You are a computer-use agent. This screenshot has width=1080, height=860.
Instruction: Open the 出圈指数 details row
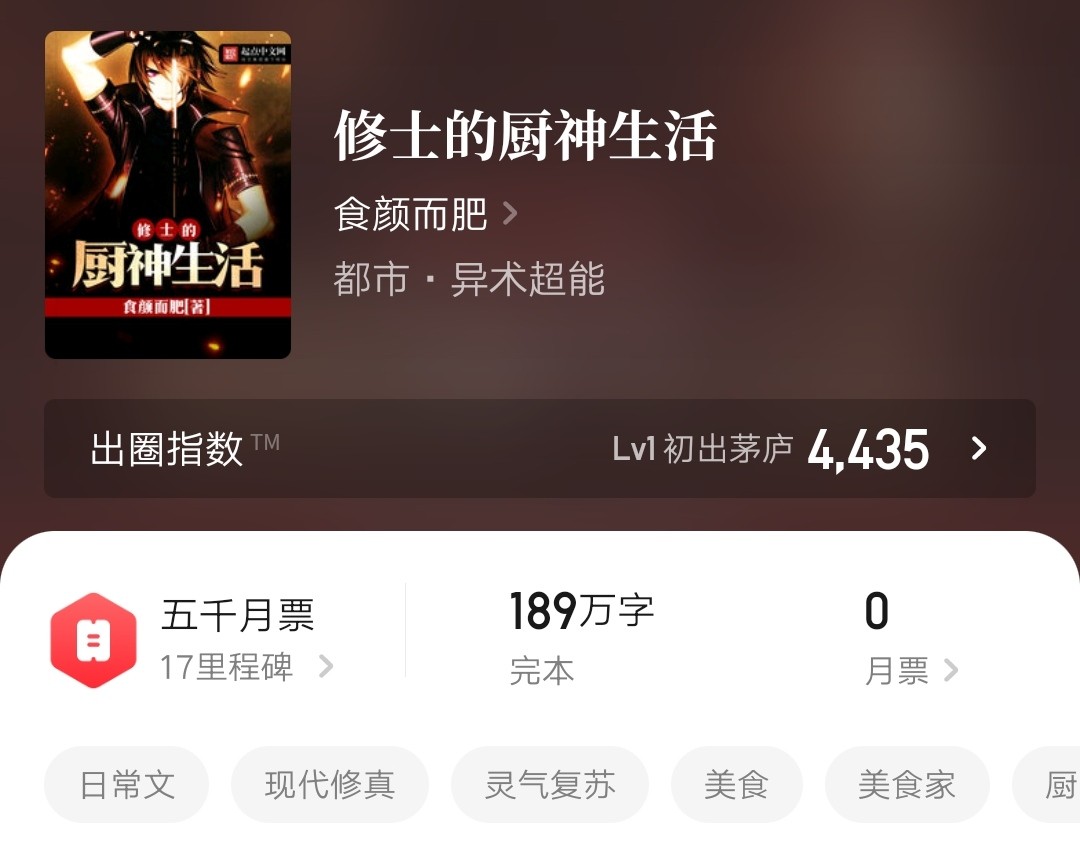point(540,449)
